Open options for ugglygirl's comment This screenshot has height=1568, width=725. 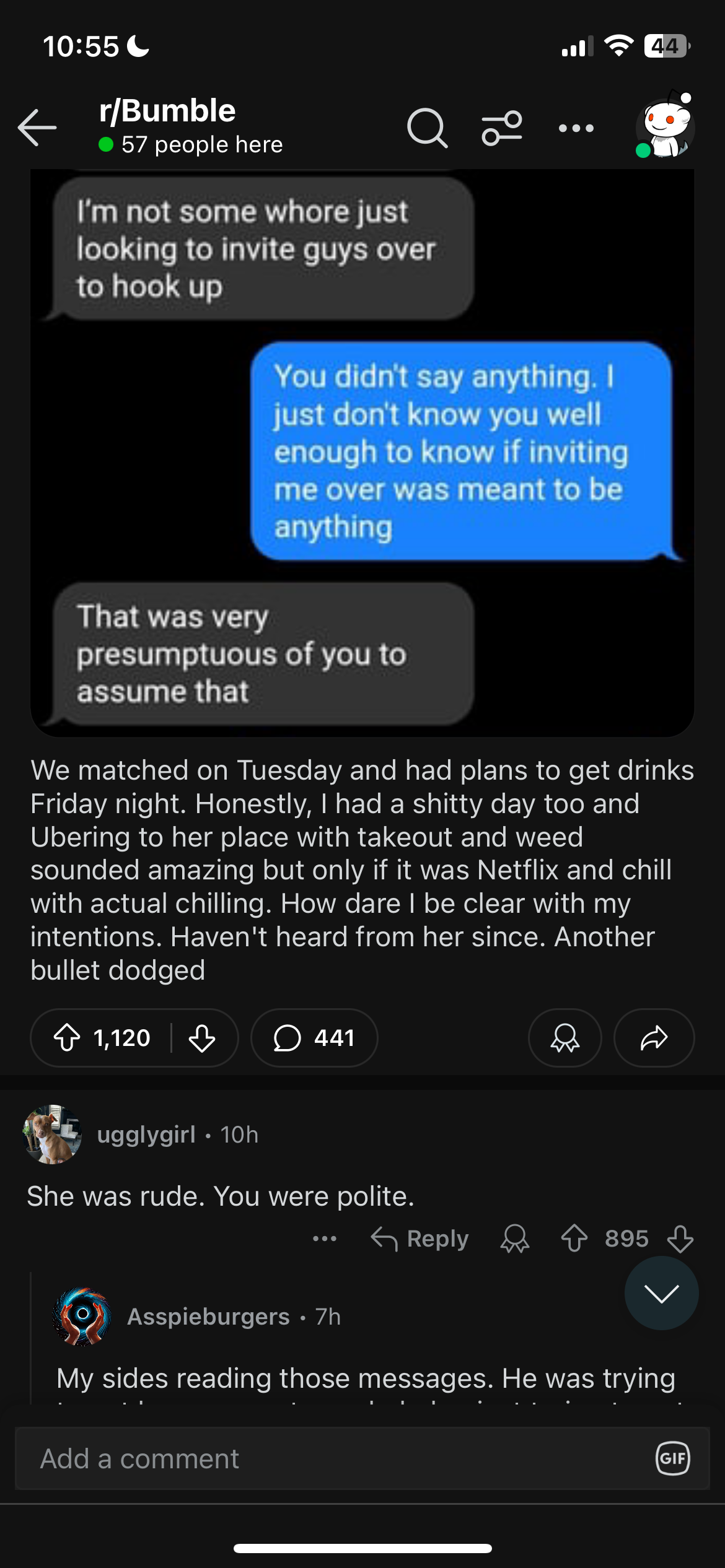click(325, 1239)
